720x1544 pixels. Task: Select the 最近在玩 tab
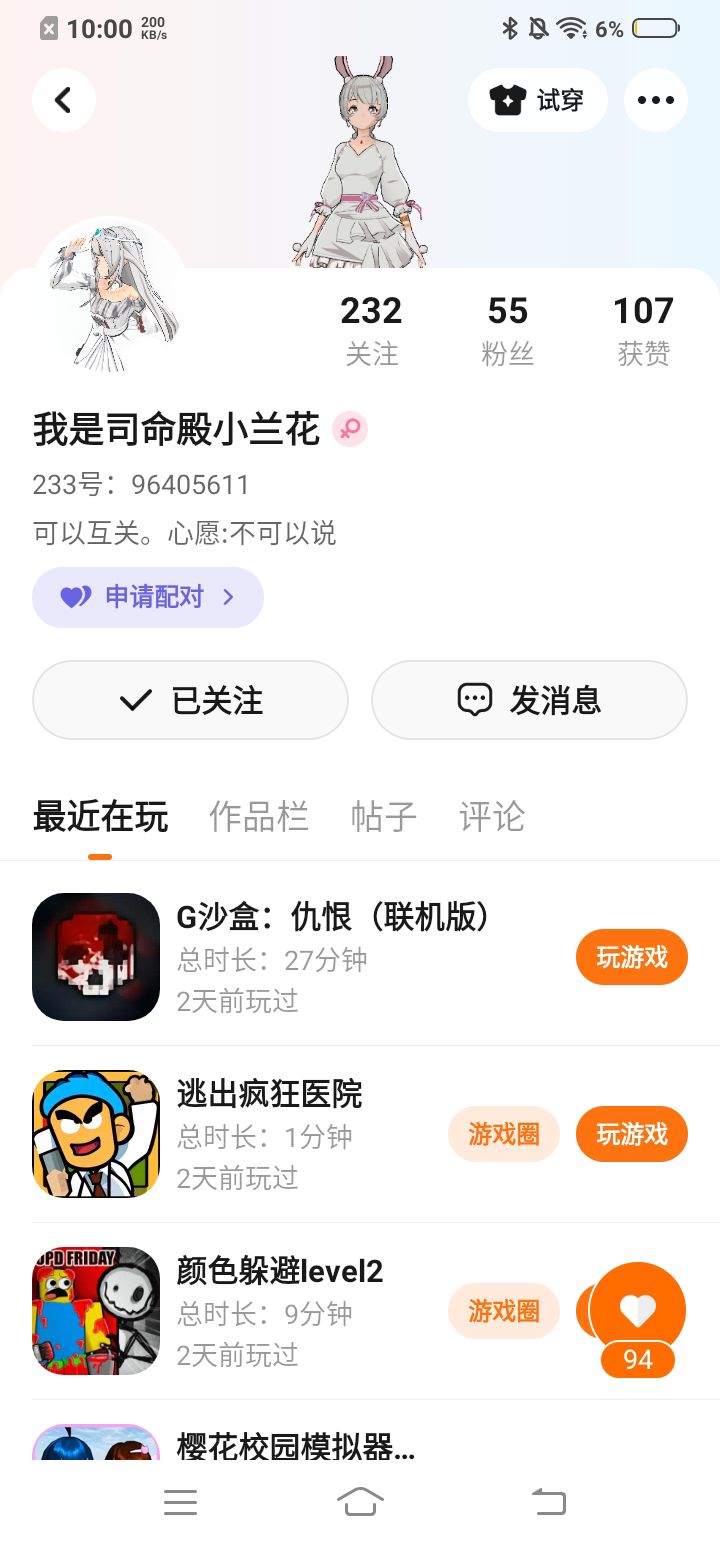(100, 817)
